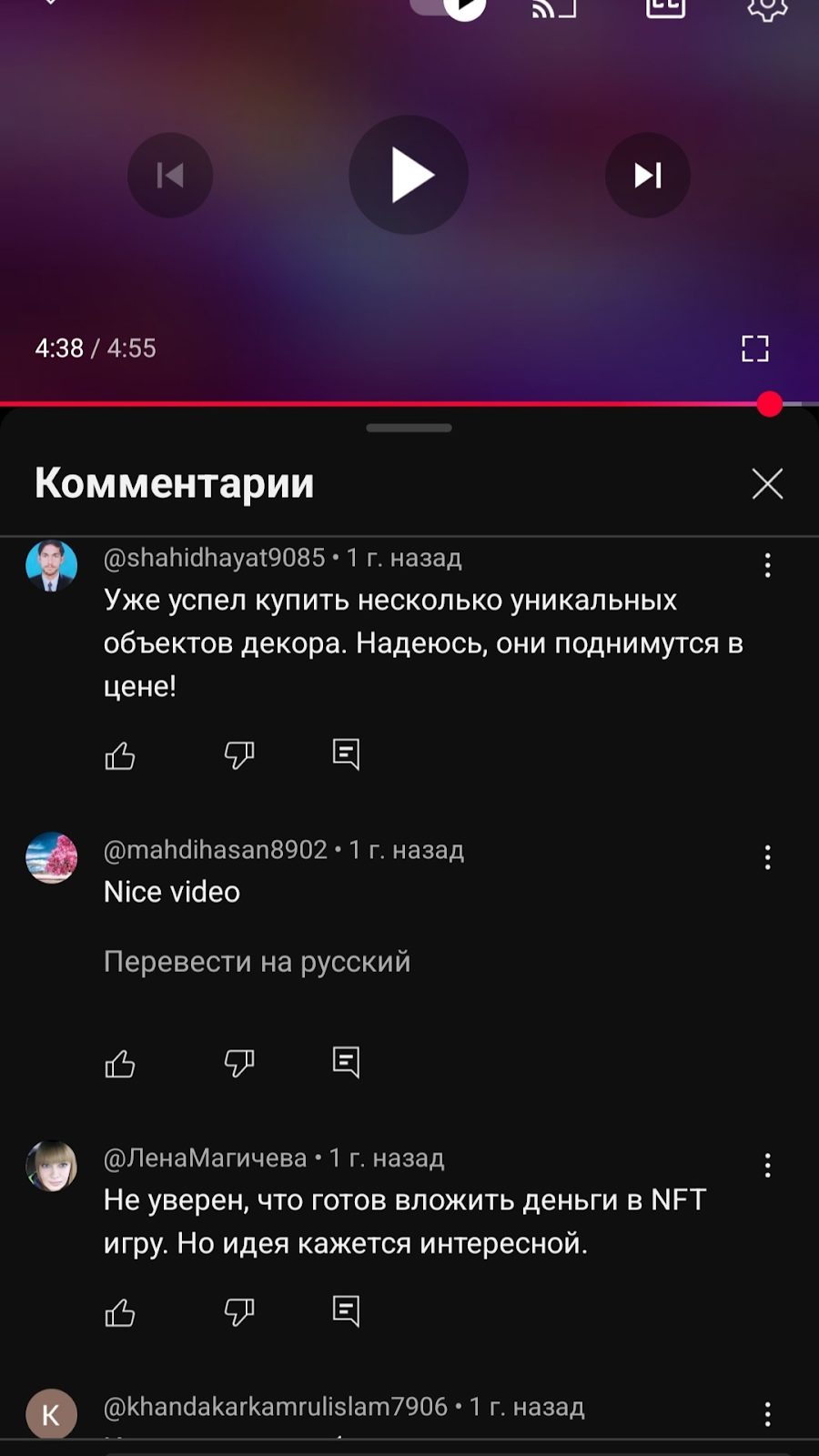This screenshot has height=1456, width=819.
Task: Play the video
Action: point(409,175)
